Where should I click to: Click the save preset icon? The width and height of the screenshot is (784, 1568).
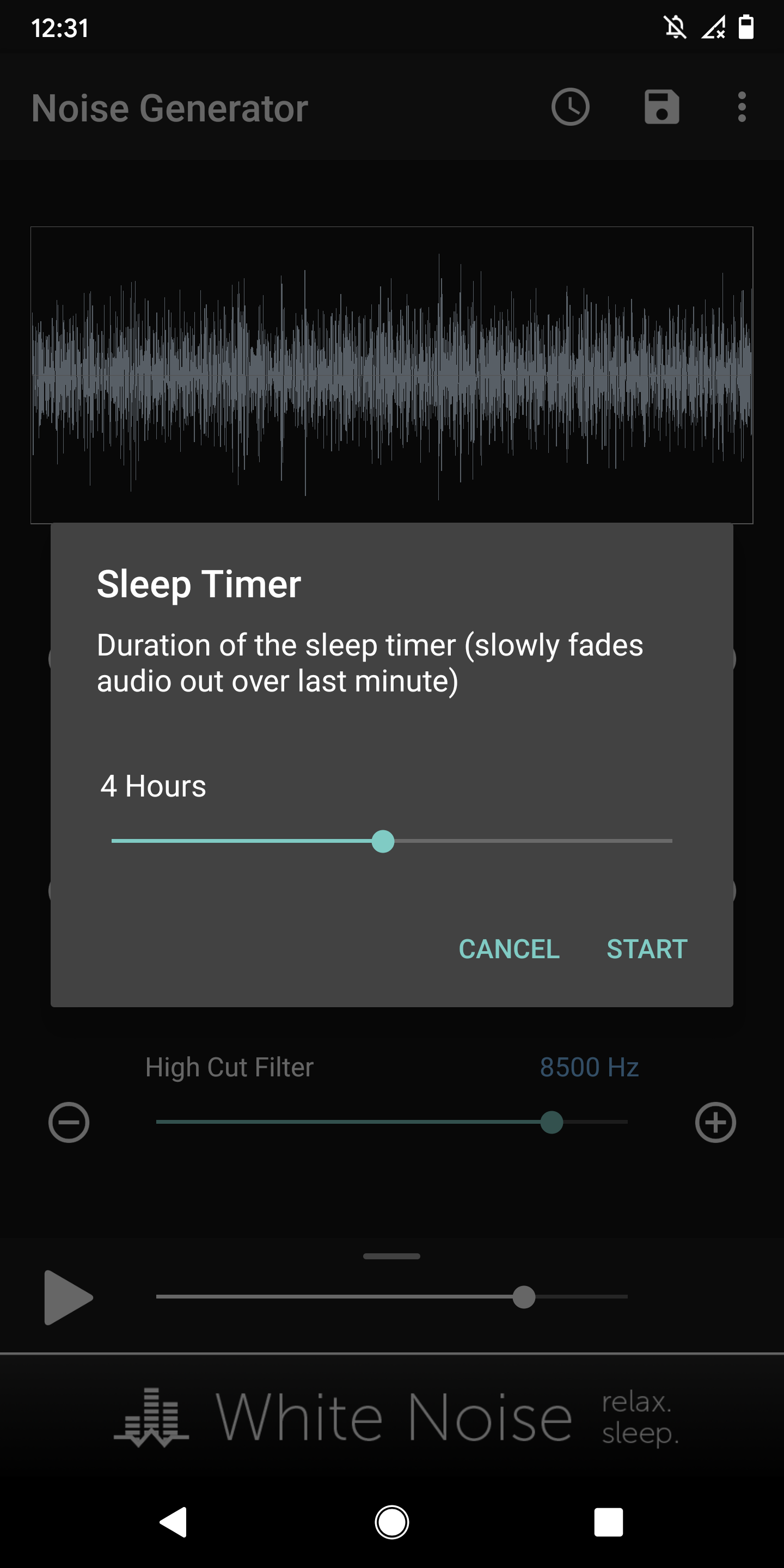pyautogui.click(x=661, y=107)
